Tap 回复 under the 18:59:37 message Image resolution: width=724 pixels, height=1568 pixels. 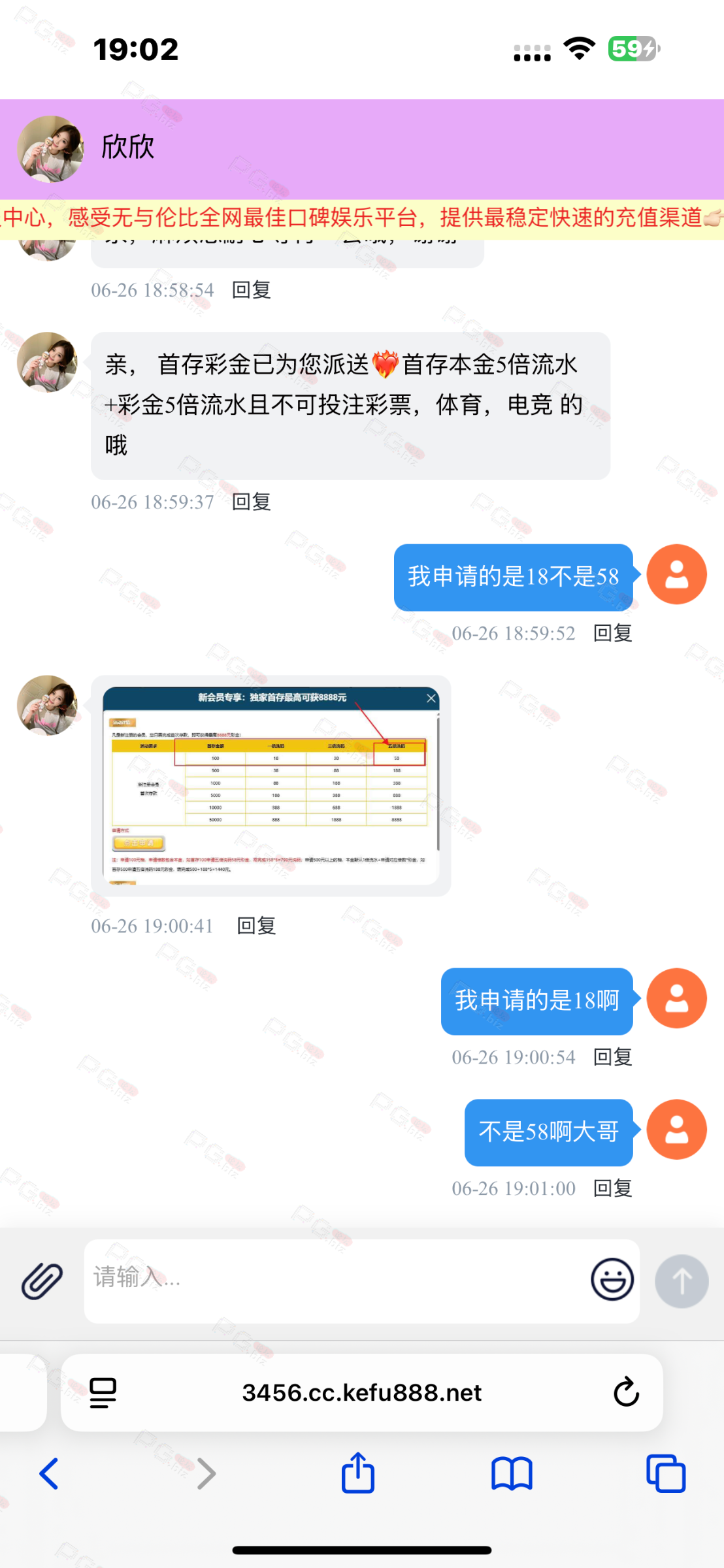point(252,502)
